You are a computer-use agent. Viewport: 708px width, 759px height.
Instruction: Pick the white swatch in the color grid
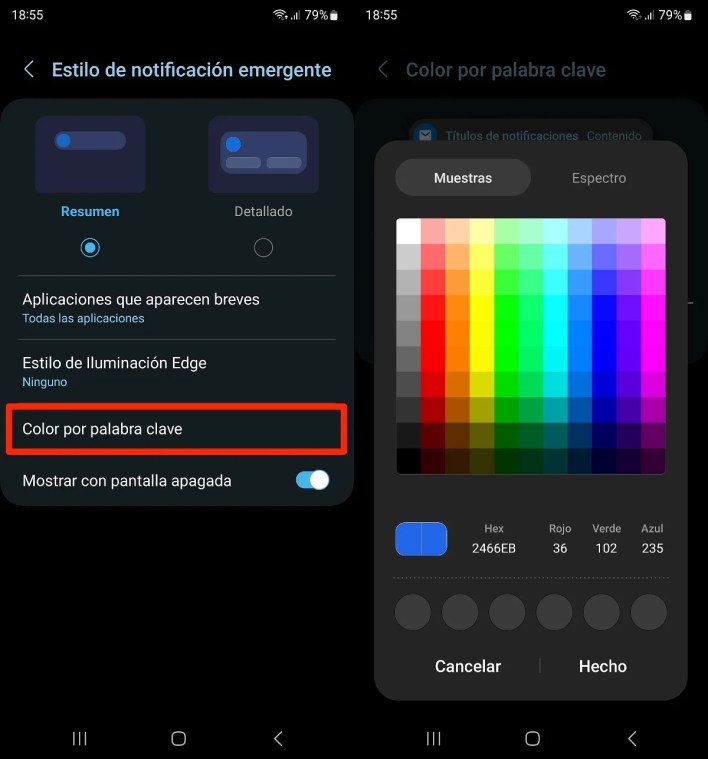(408, 231)
